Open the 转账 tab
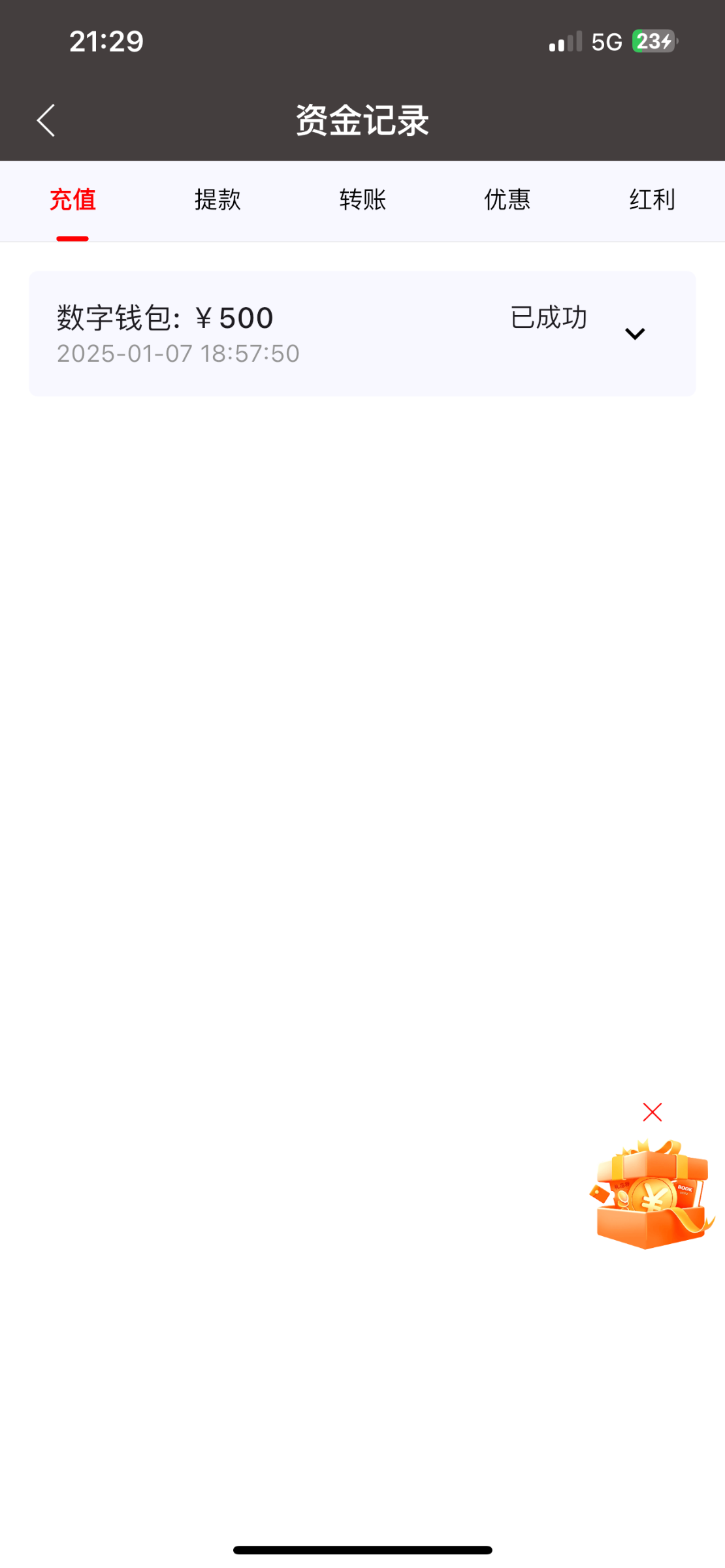 [362, 199]
